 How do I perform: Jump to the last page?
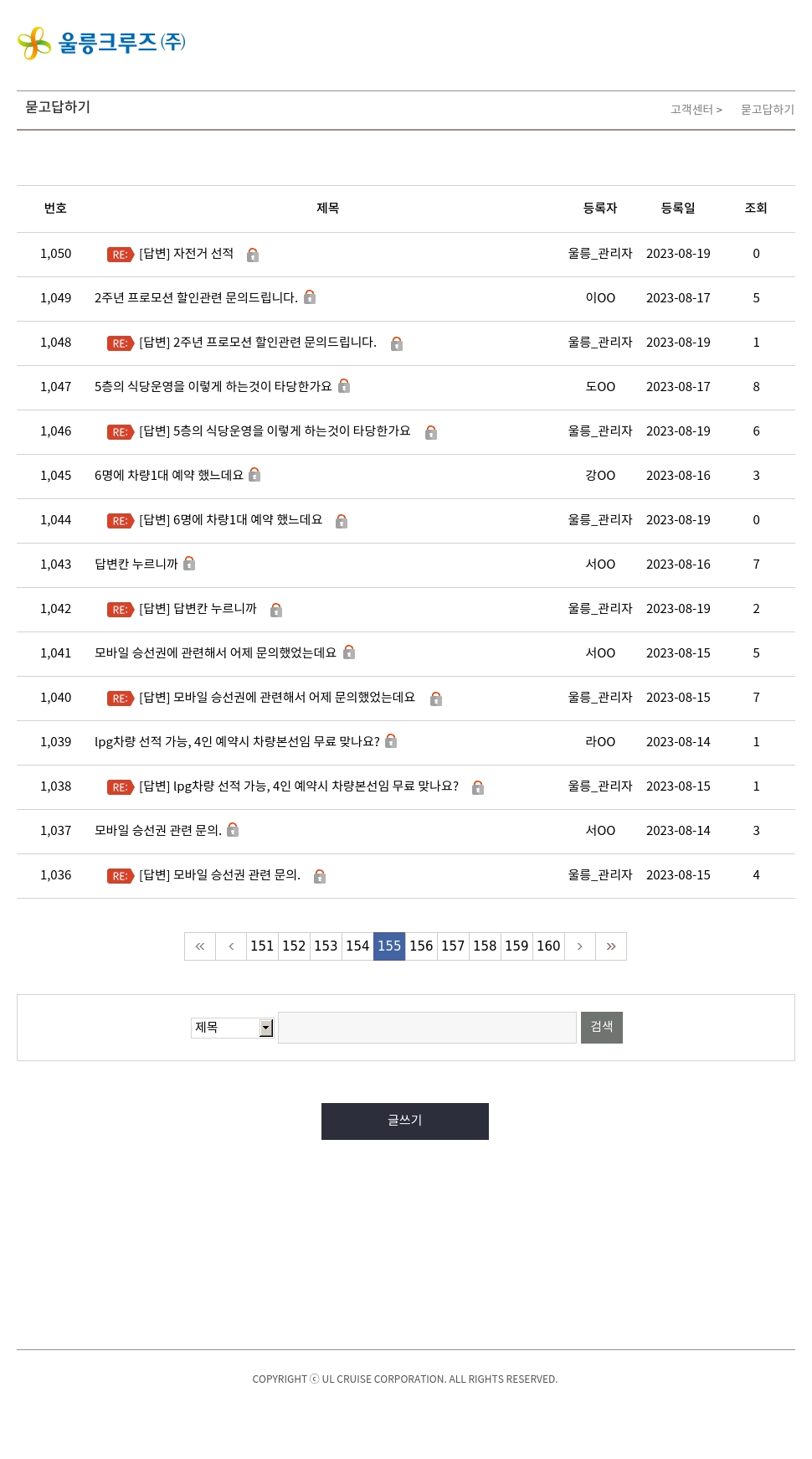[611, 946]
